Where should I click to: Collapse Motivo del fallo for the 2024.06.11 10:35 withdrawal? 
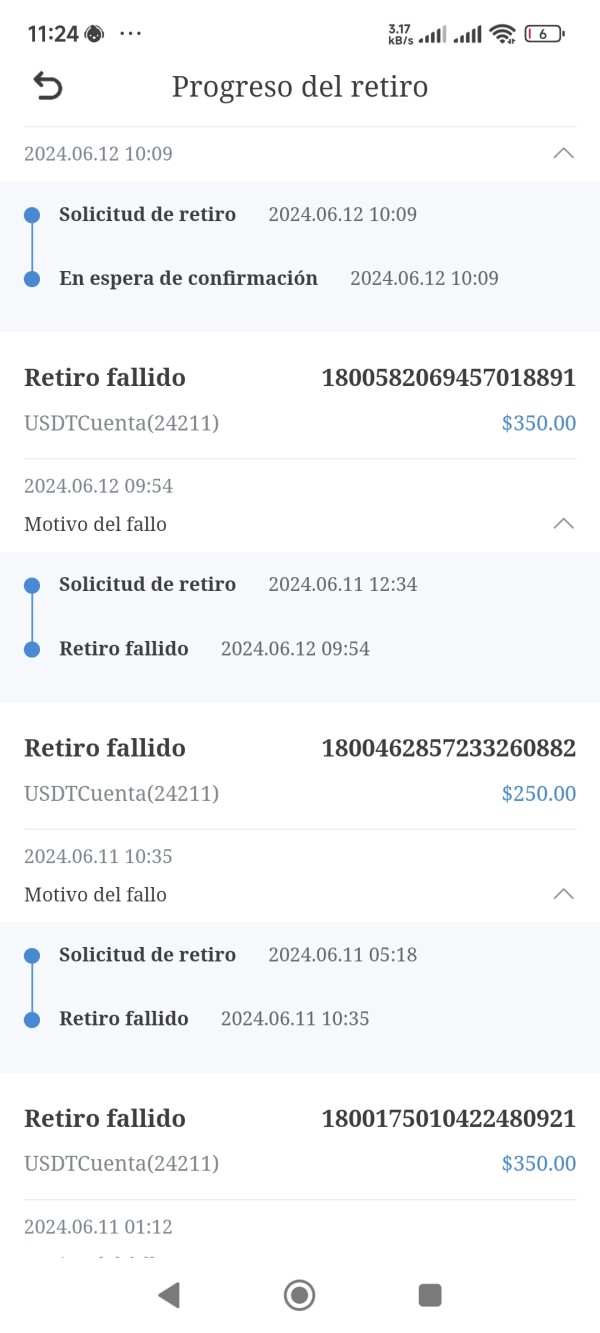coord(563,893)
